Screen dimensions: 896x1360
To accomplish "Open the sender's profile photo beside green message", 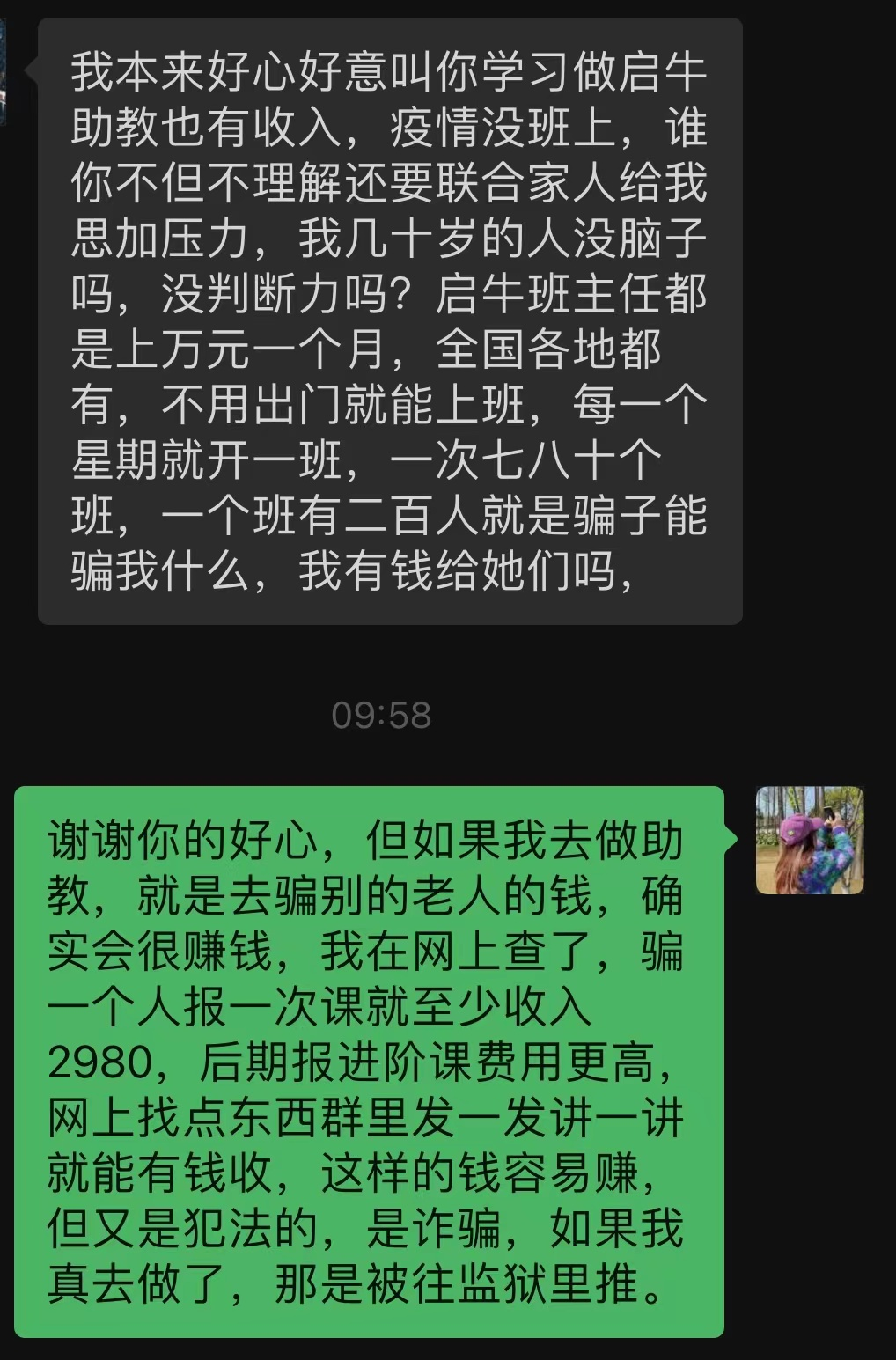I will point(810,840).
